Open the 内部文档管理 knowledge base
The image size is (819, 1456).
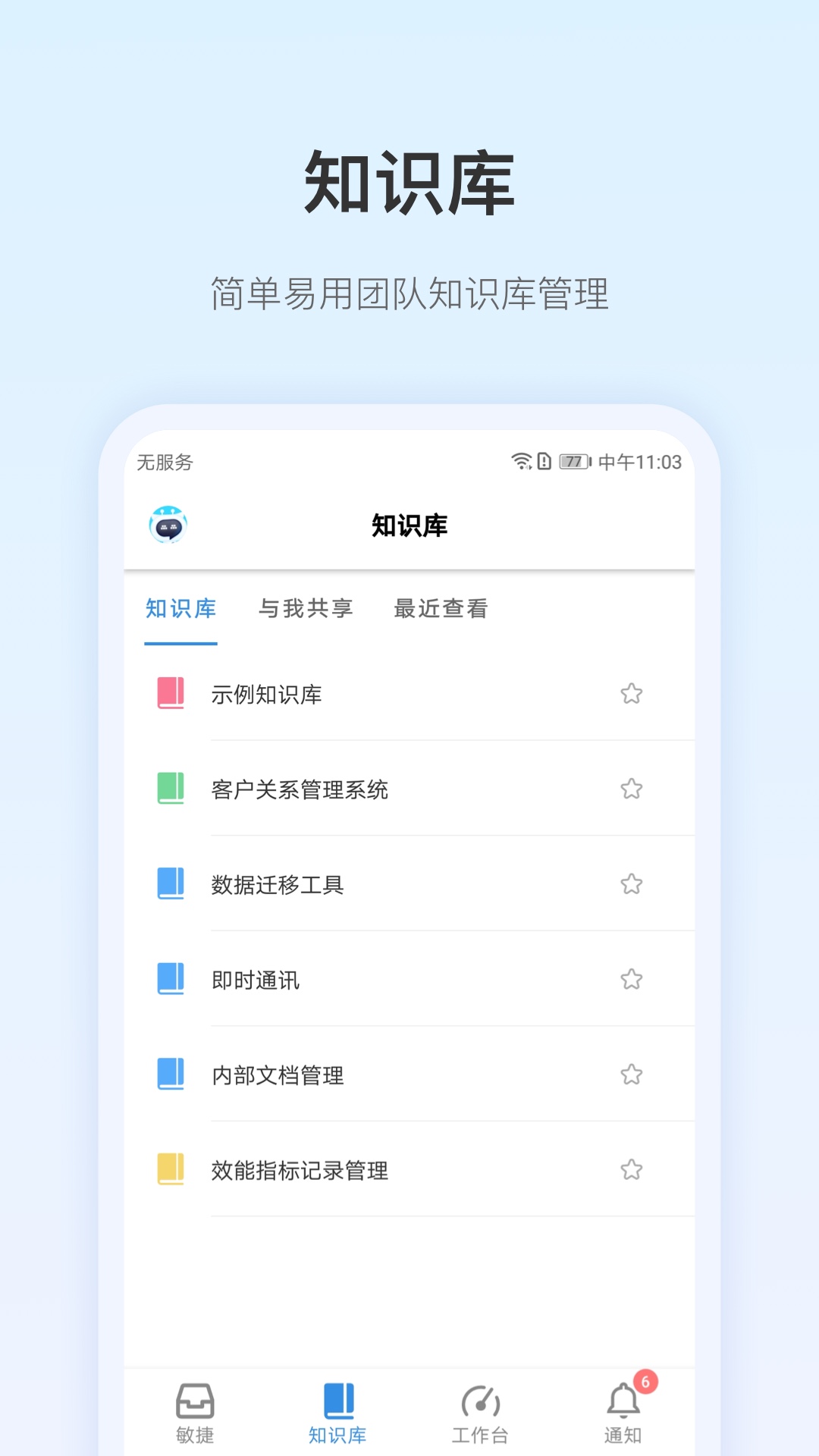[276, 1075]
